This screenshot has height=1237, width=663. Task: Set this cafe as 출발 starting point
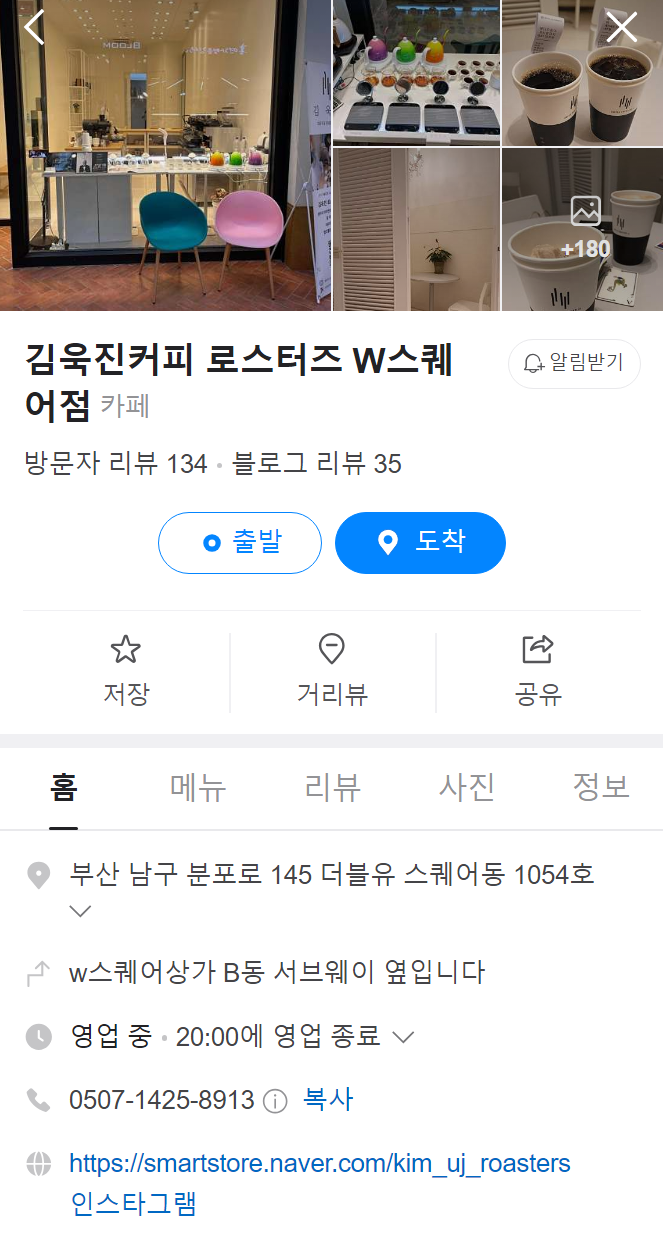point(240,542)
